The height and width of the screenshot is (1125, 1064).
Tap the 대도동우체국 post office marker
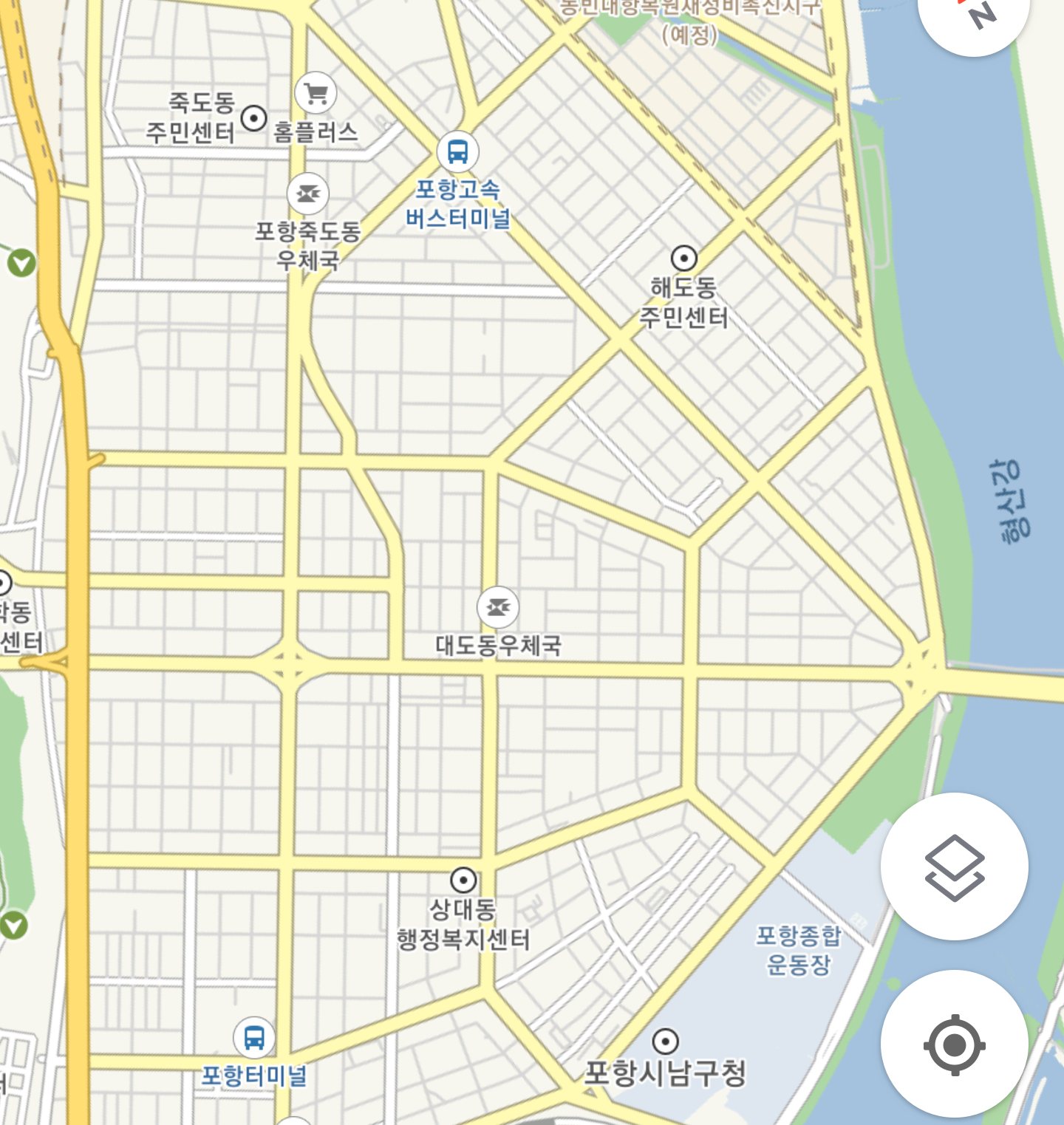click(498, 607)
